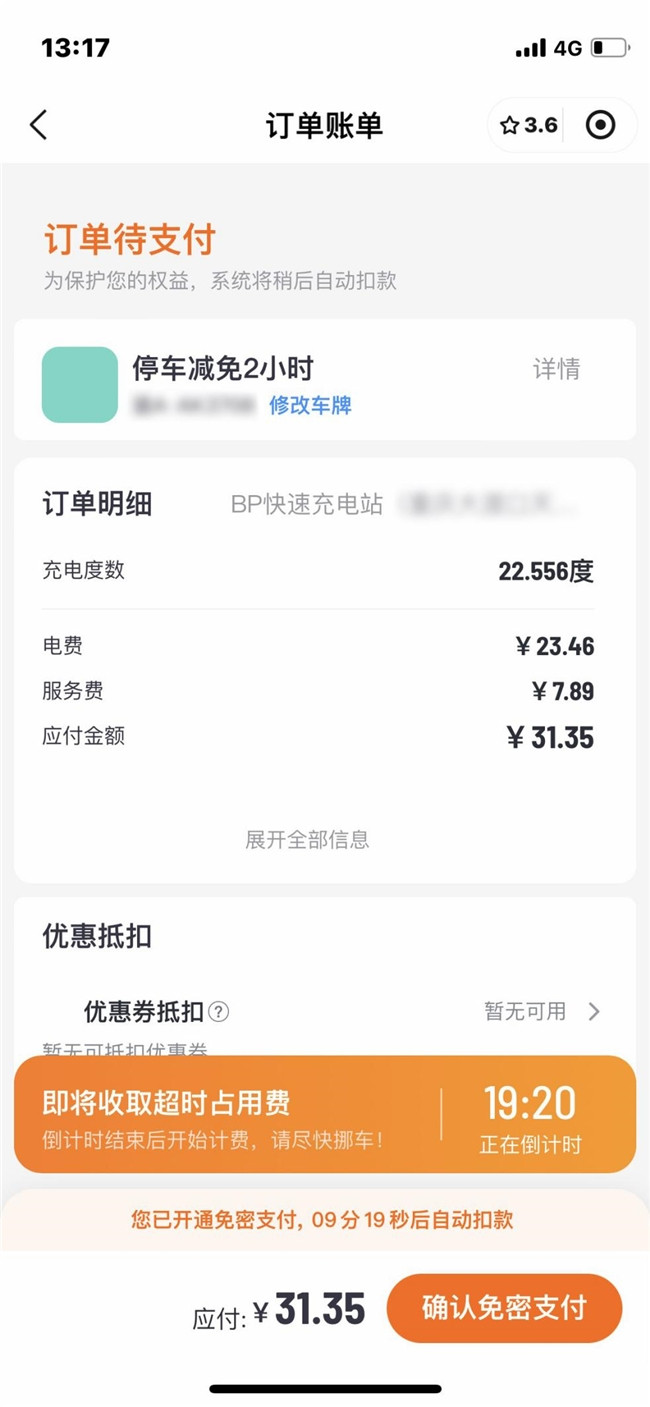Open the help icon next to 优惠券抵扣
This screenshot has height=1407, width=650.
coord(218,1012)
